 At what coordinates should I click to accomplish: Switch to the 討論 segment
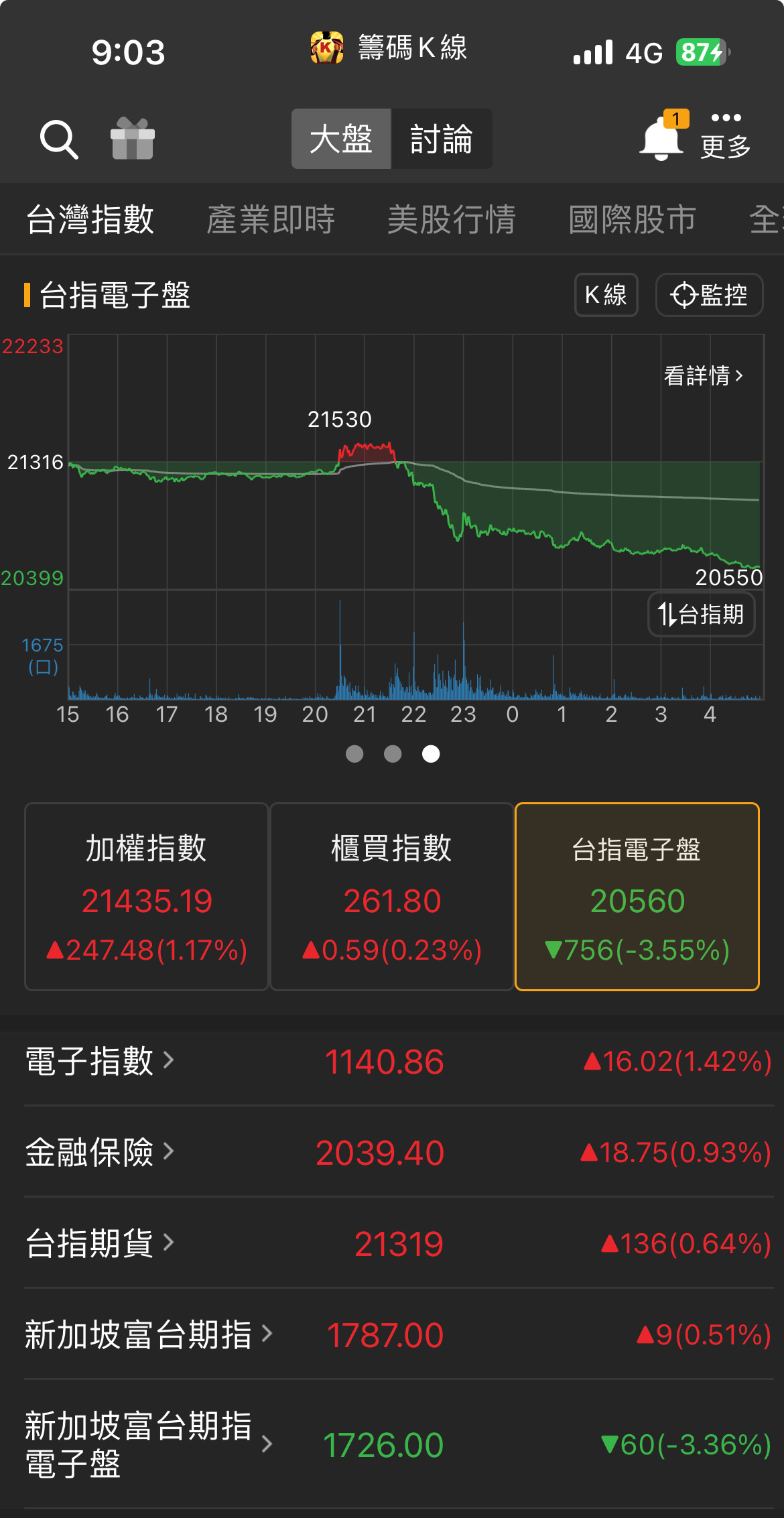(x=442, y=139)
